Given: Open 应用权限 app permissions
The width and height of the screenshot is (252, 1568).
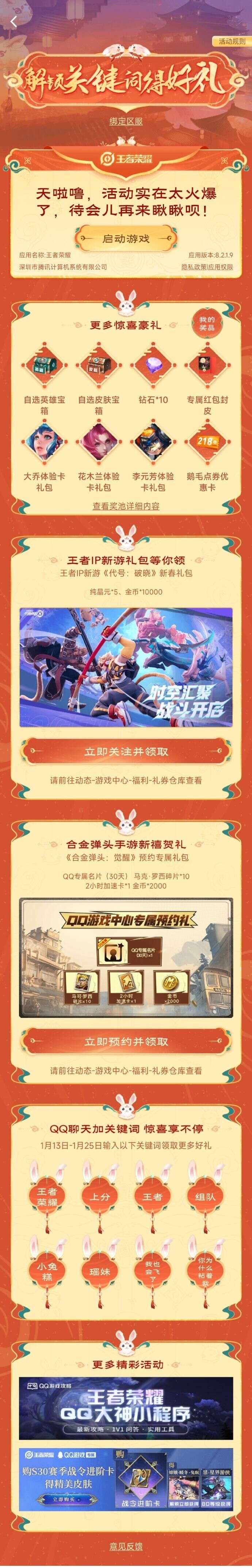Looking at the screenshot, I should (x=220, y=267).
